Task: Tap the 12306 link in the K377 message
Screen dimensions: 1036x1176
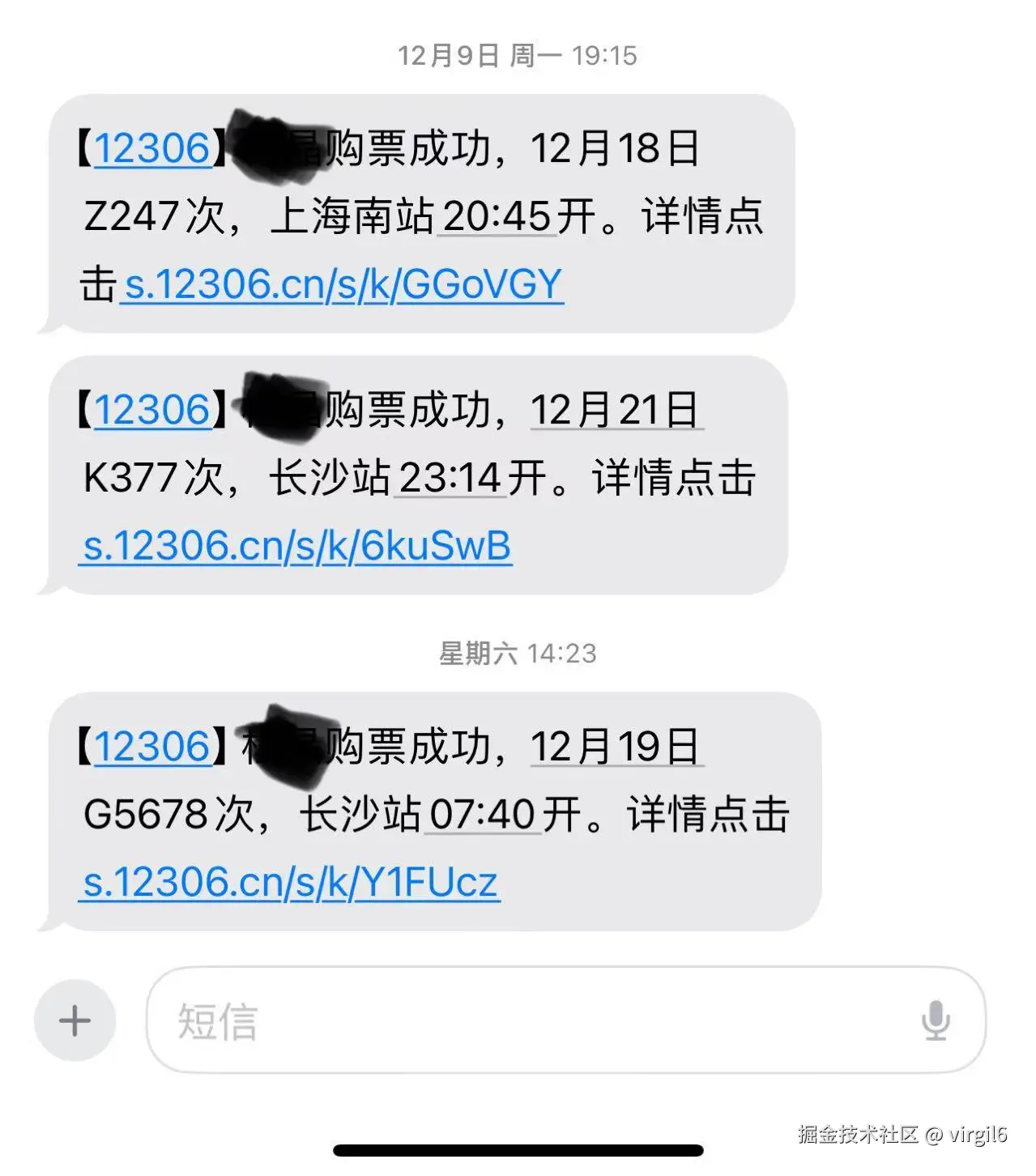Action: pyautogui.click(x=154, y=411)
